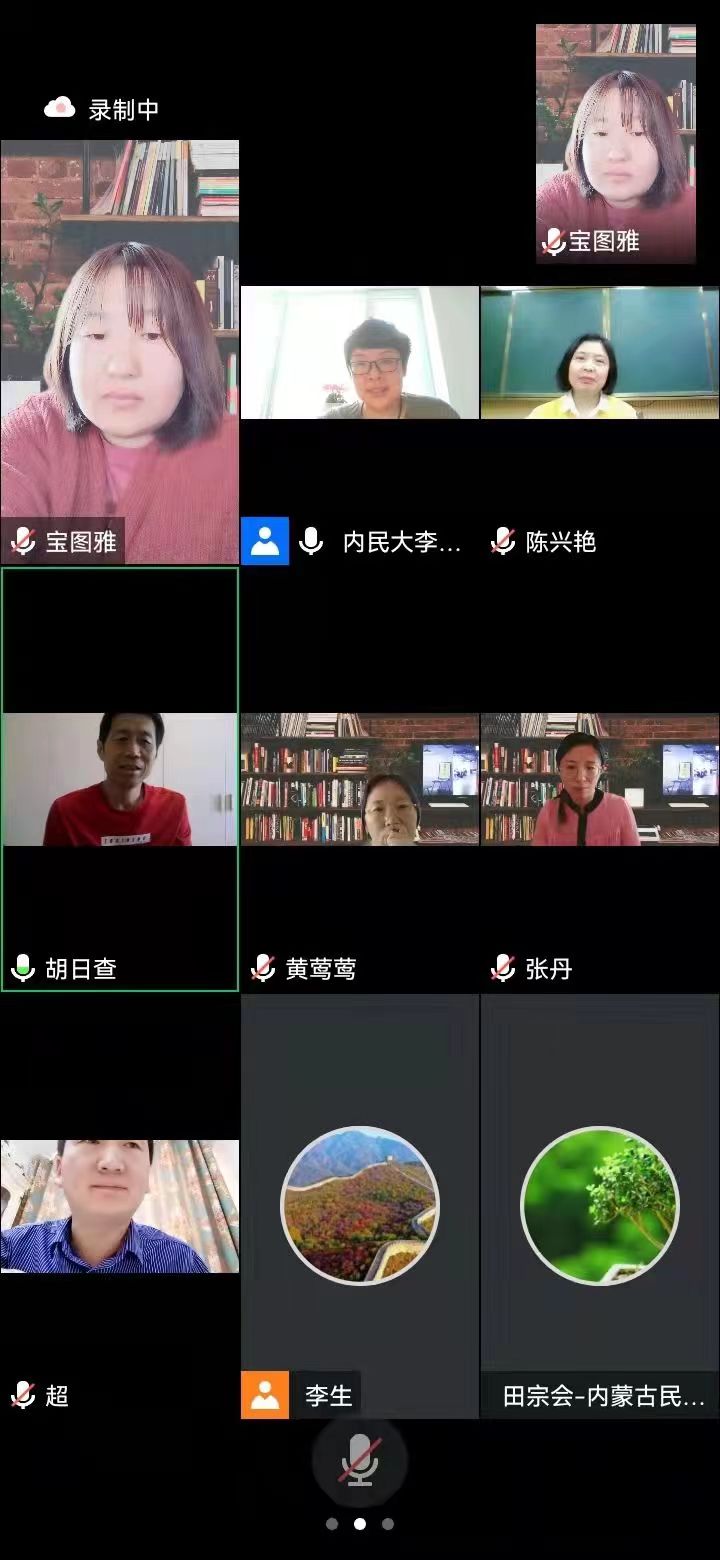This screenshot has width=720, height=1560.
Task: Select 黄莺莺's video tile
Action: [x=360, y=779]
